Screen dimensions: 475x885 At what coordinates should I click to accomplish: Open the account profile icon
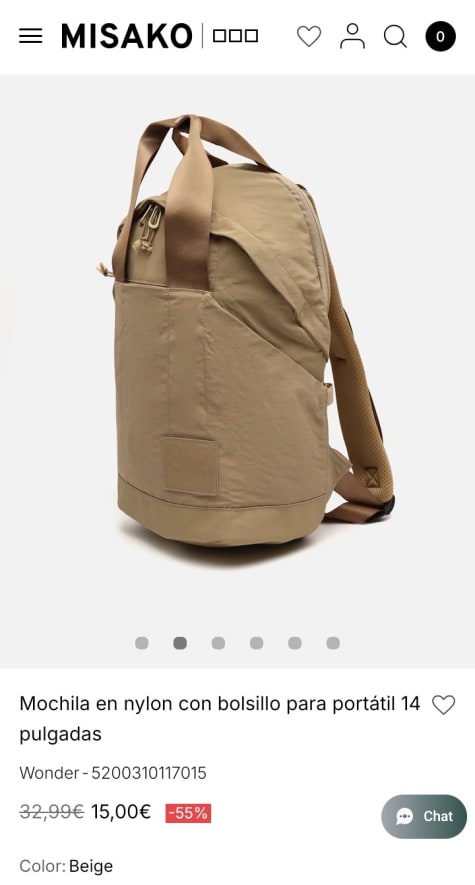pos(352,36)
